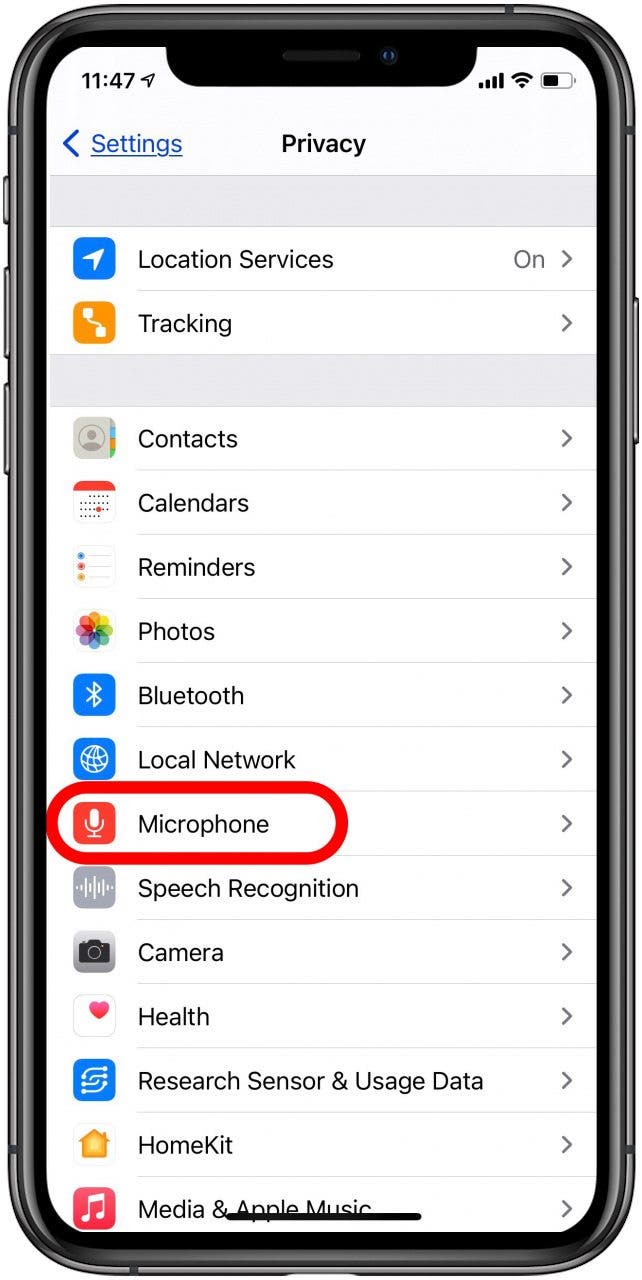
Task: Open Local Network permissions
Action: 322,759
